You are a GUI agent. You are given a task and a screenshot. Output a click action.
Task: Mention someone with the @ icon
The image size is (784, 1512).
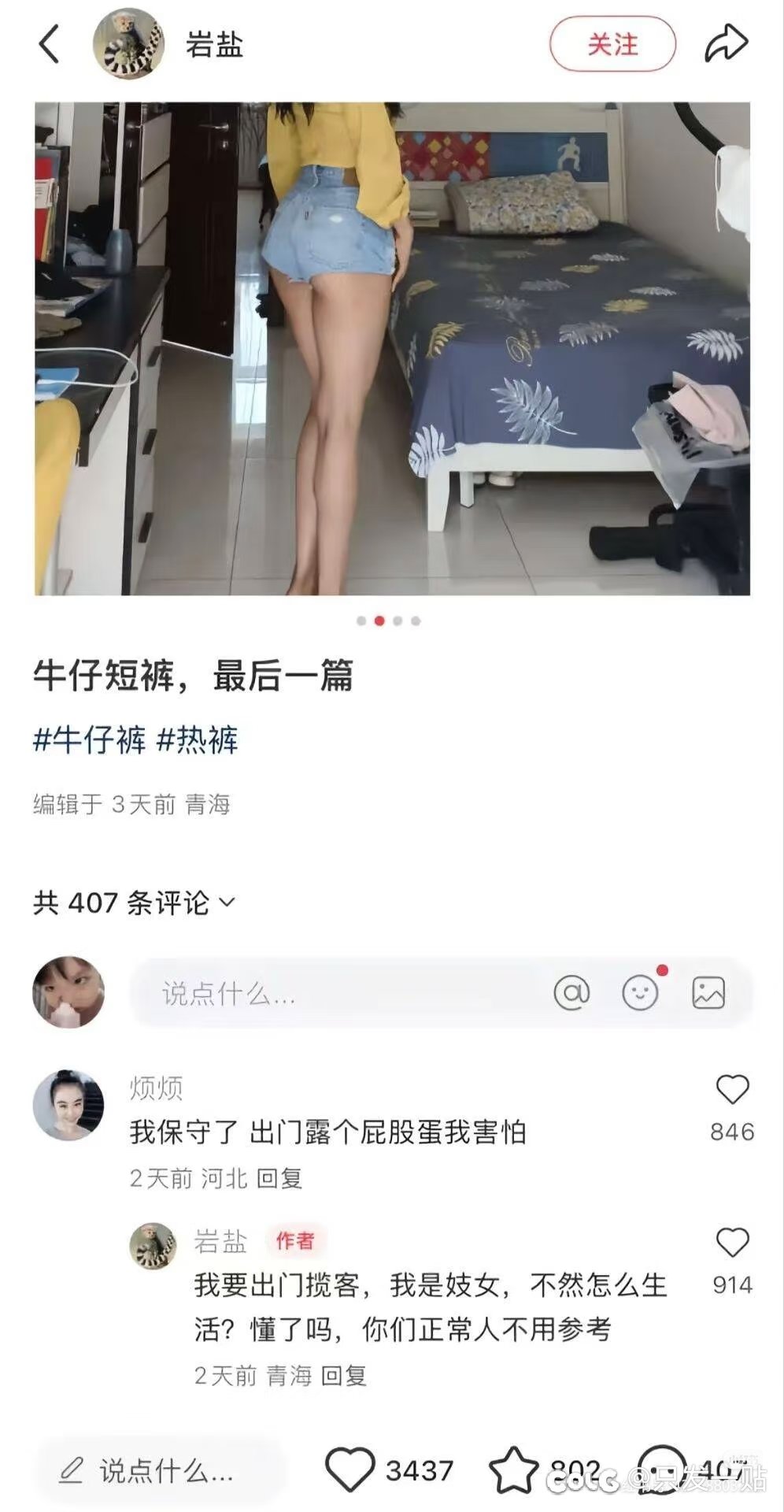[571, 993]
